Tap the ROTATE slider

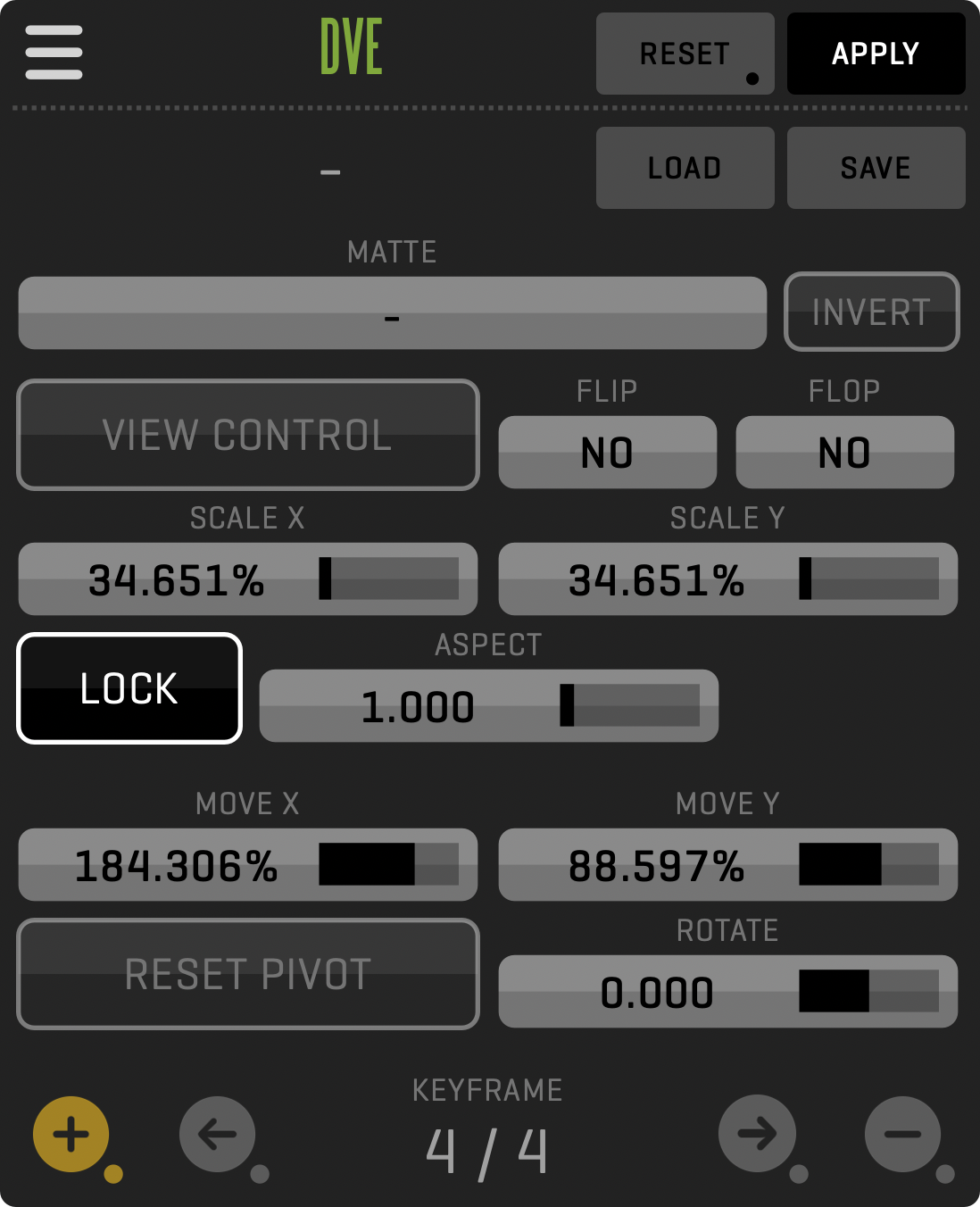(868, 991)
